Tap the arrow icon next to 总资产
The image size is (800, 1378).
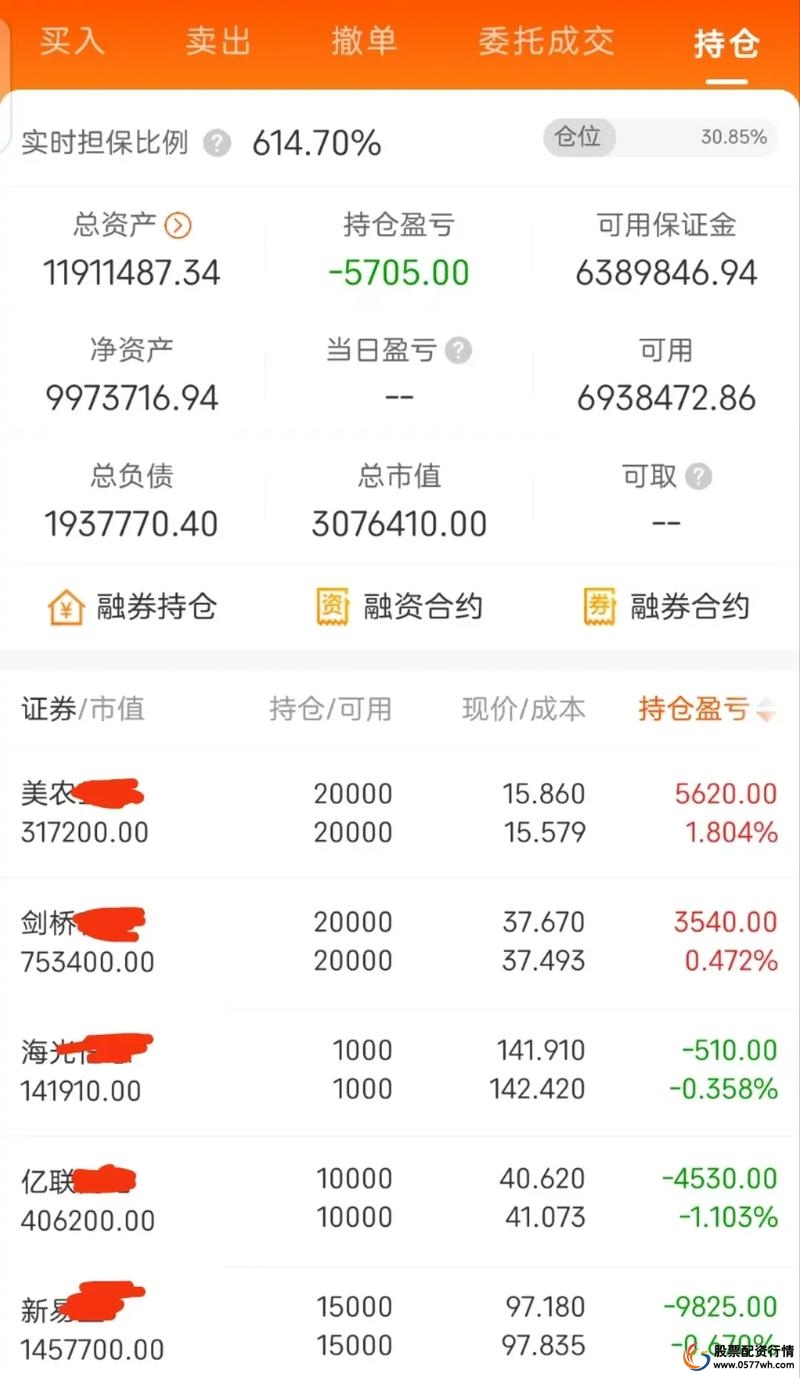click(178, 225)
